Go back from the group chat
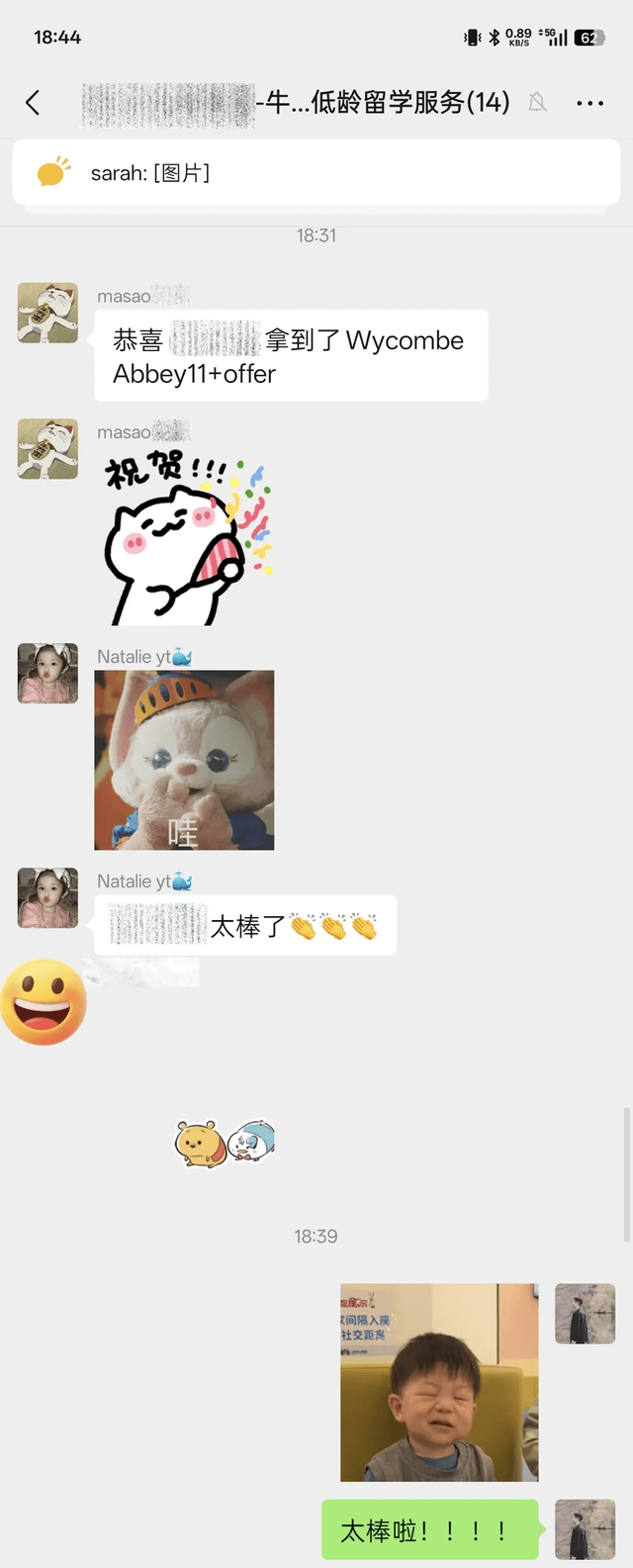Screen dimensions: 633x1568 (x=33, y=103)
